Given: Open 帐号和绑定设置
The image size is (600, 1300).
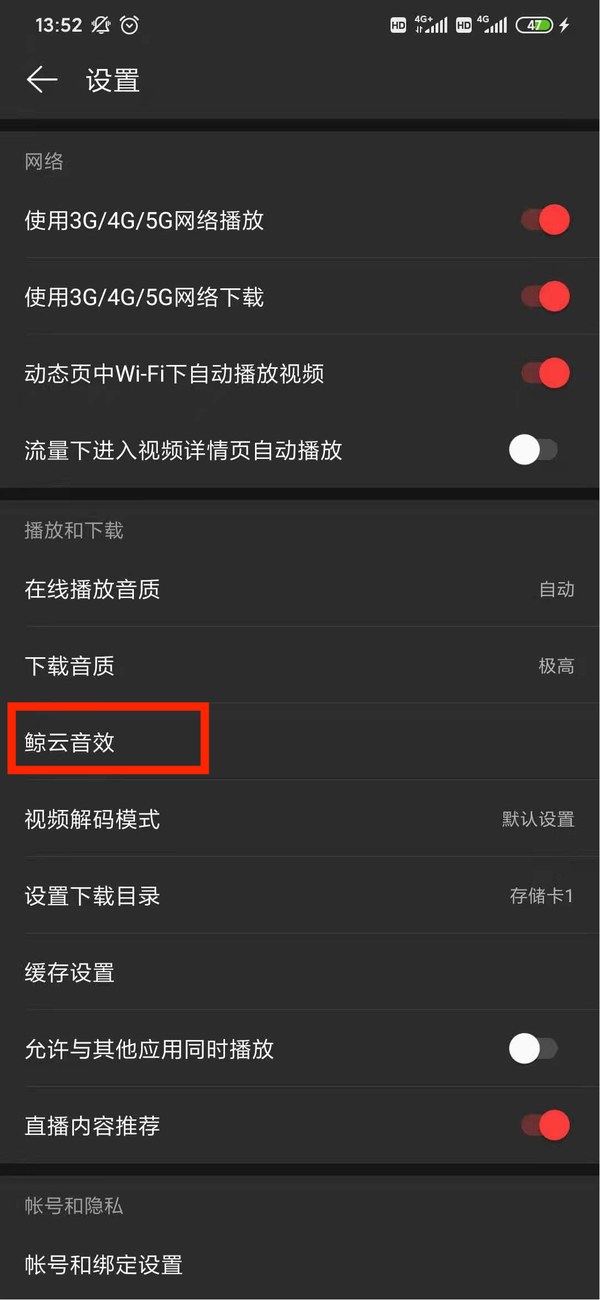Looking at the screenshot, I should [300, 1264].
